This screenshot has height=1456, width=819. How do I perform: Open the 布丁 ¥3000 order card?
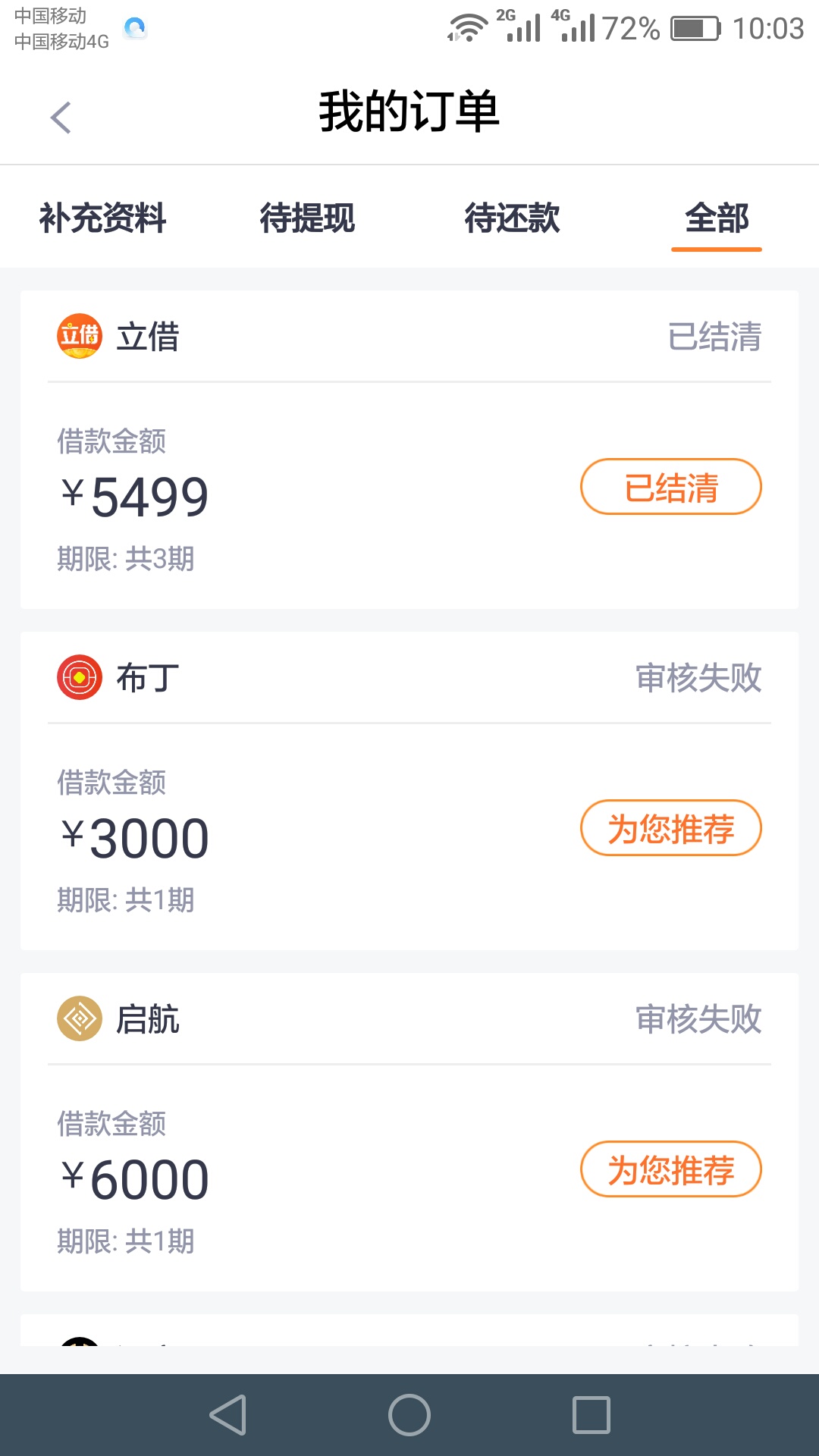409,791
